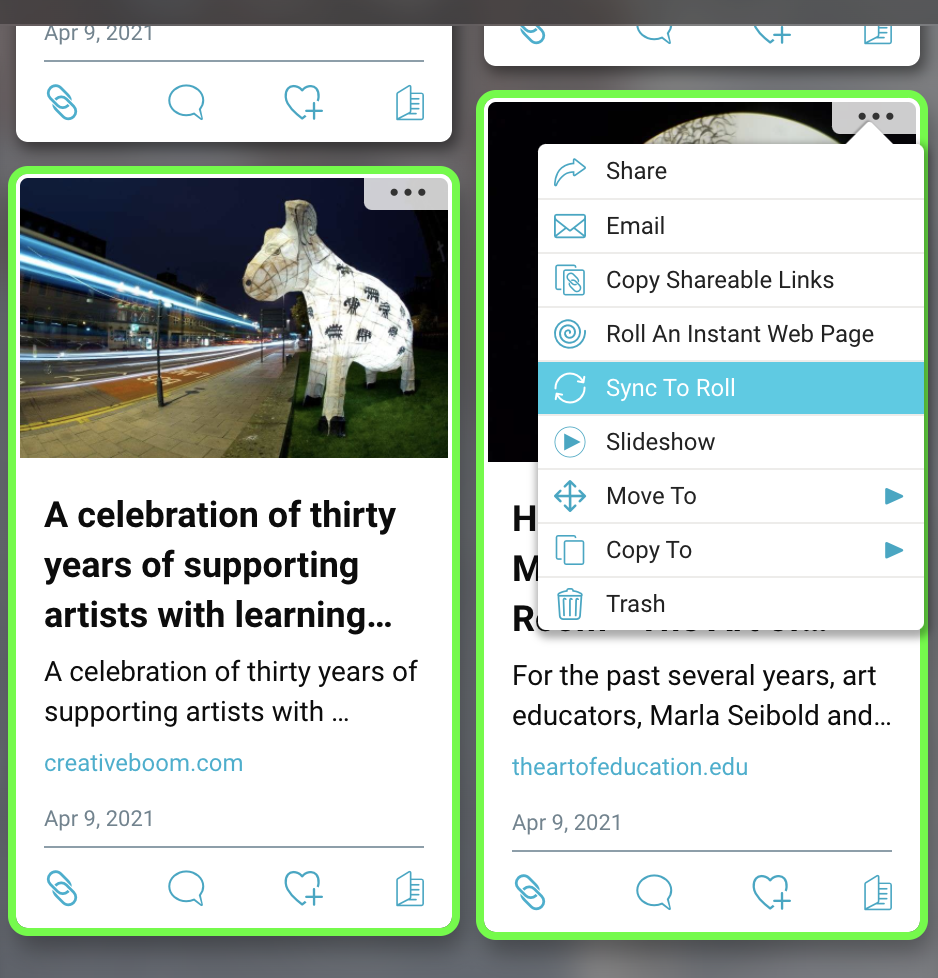Favorite the theartofeducation card with heart-plus

click(771, 892)
